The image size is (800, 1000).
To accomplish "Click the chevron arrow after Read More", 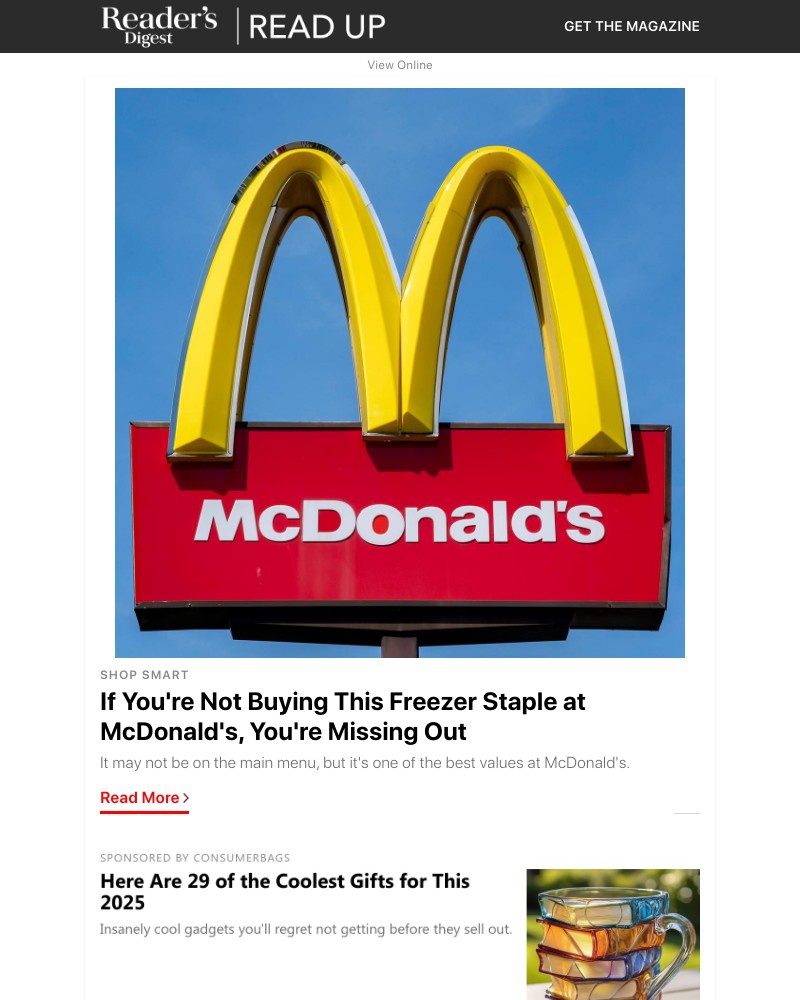I will pyautogui.click(x=186, y=797).
